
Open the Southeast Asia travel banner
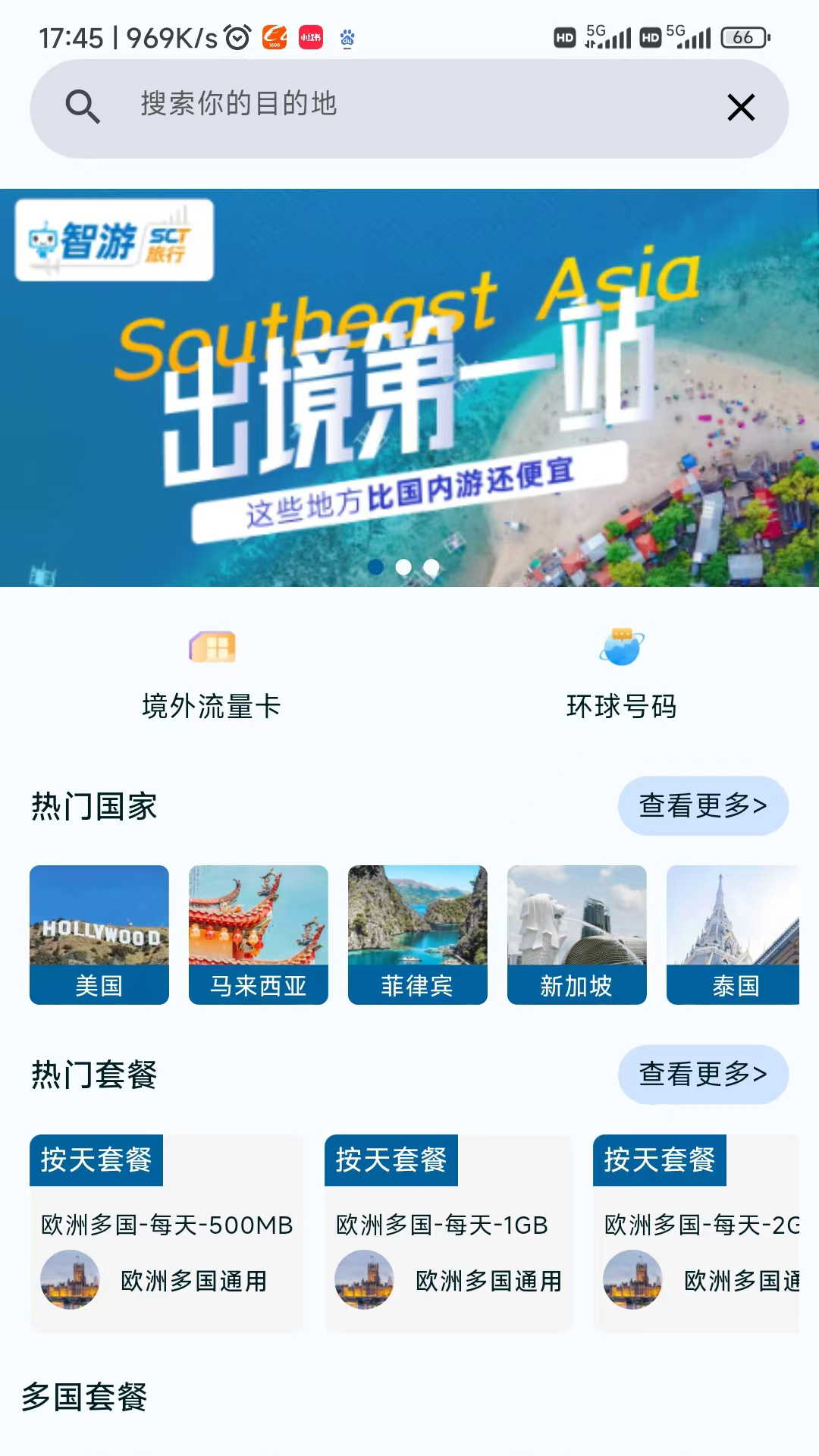(x=409, y=388)
